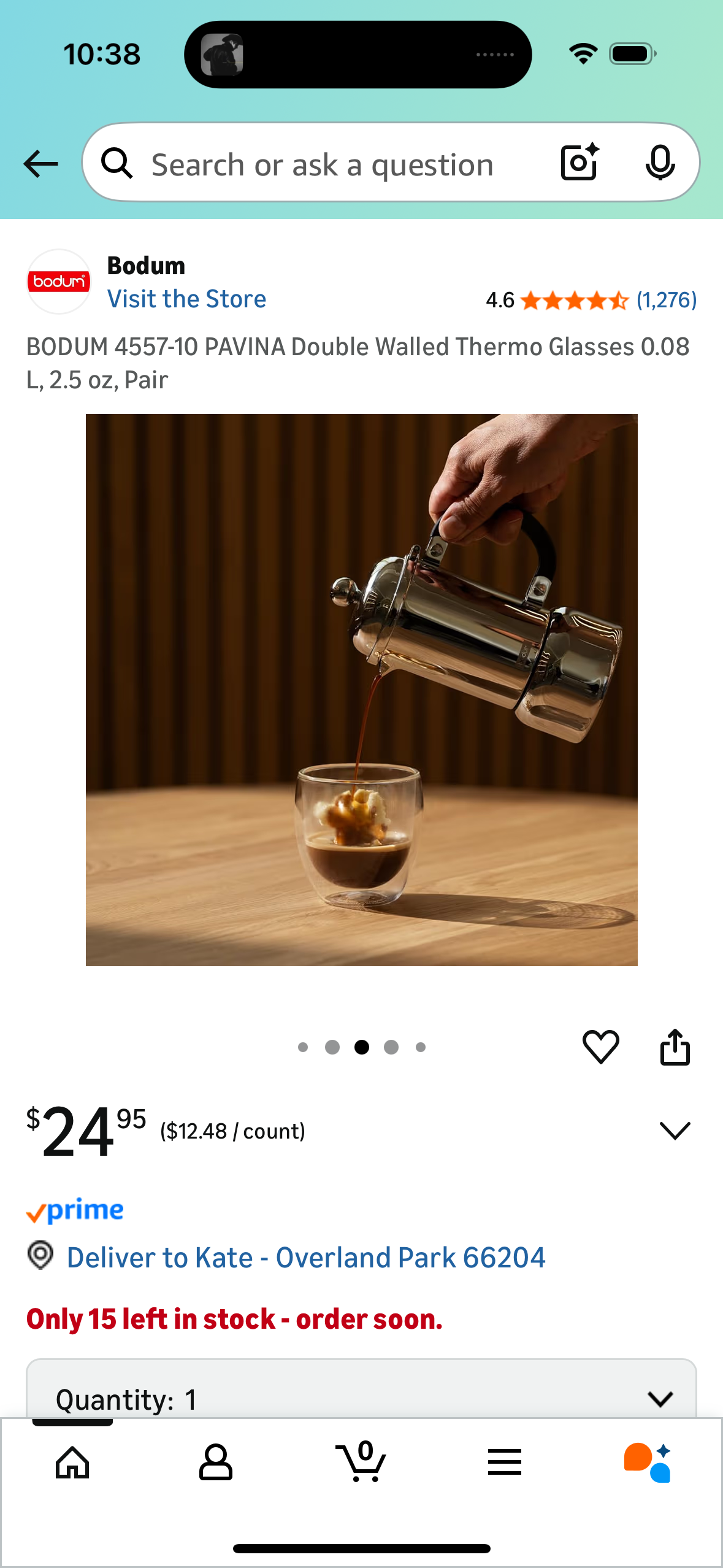
Task: Change delivery address for Kate
Action: pos(305,1258)
